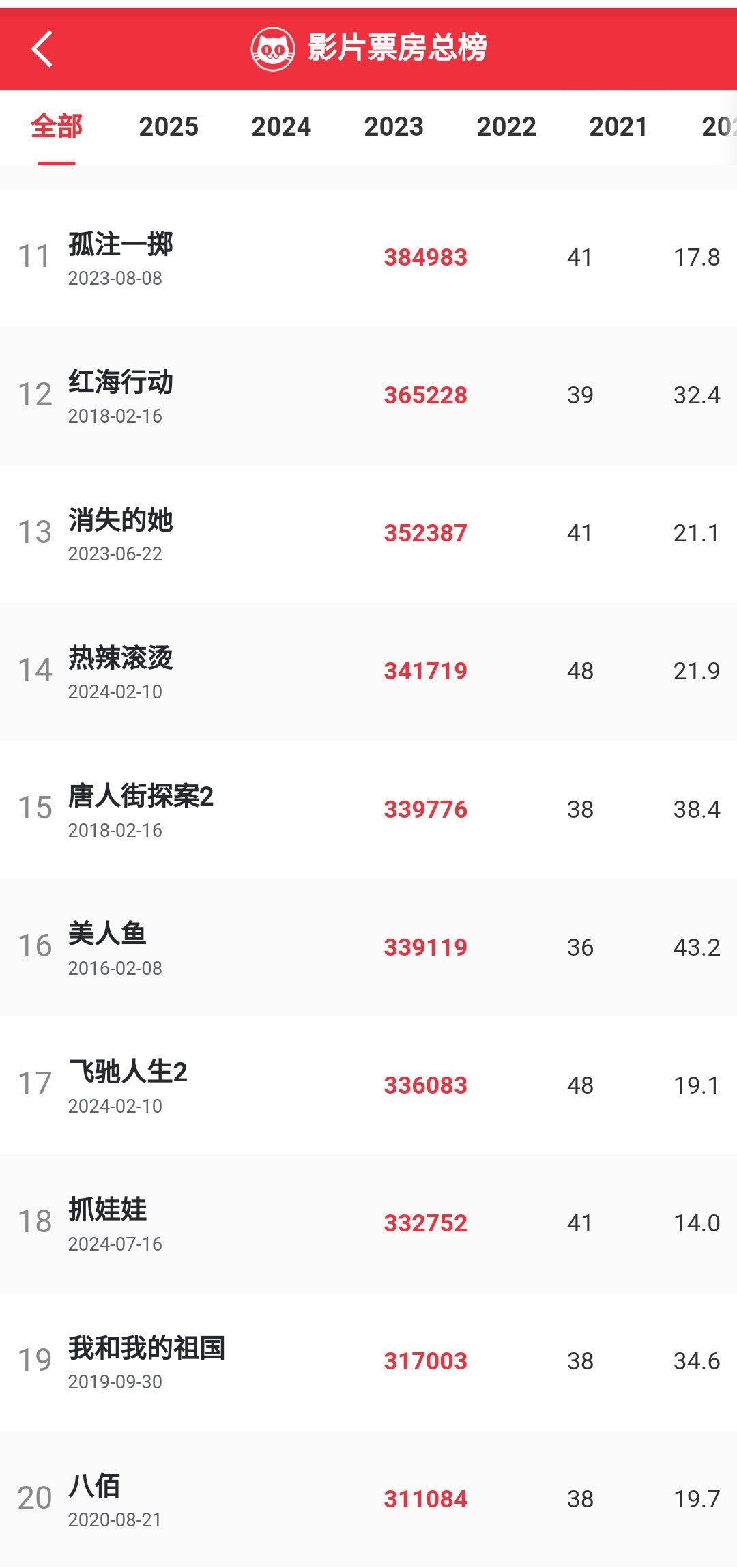The image size is (737, 1568).
Task: View 飞驰人生2 details
Action: tap(369, 1085)
